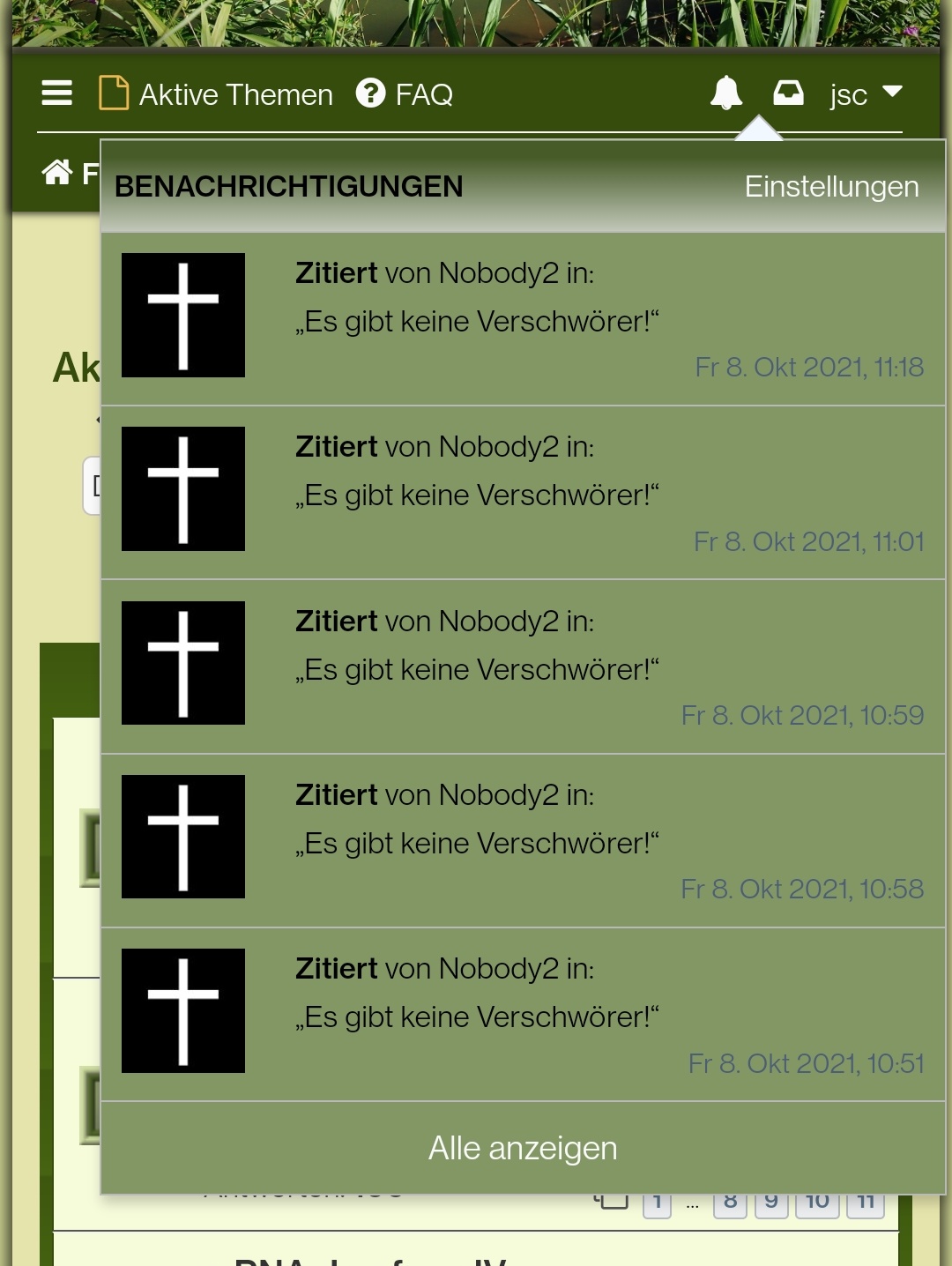Tap Alle anzeigen to view all notifications
This screenshot has height=1266, width=952.
coord(523,1148)
